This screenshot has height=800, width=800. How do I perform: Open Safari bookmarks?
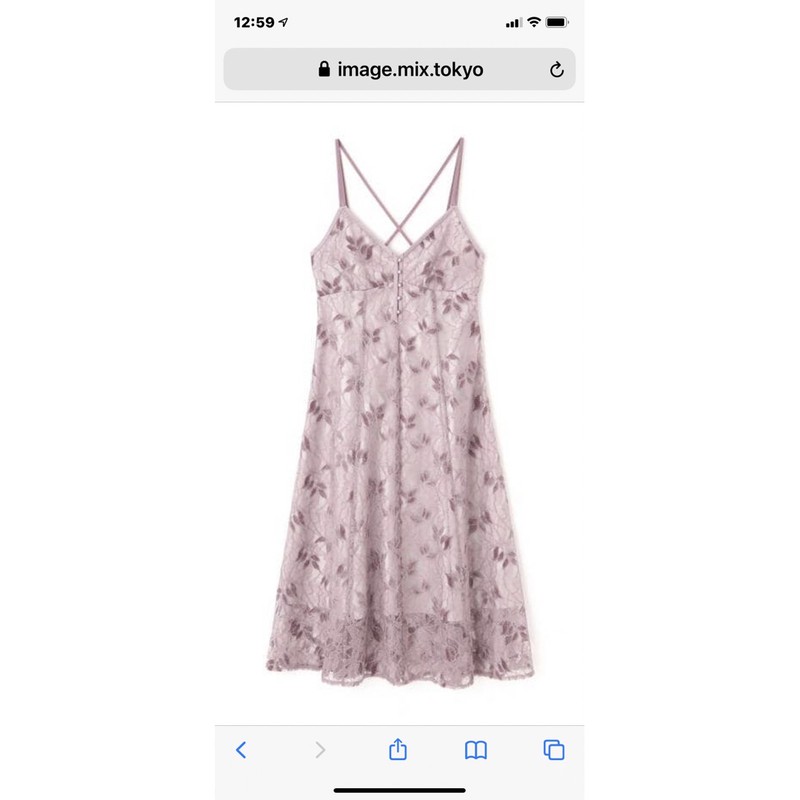pyautogui.click(x=476, y=751)
